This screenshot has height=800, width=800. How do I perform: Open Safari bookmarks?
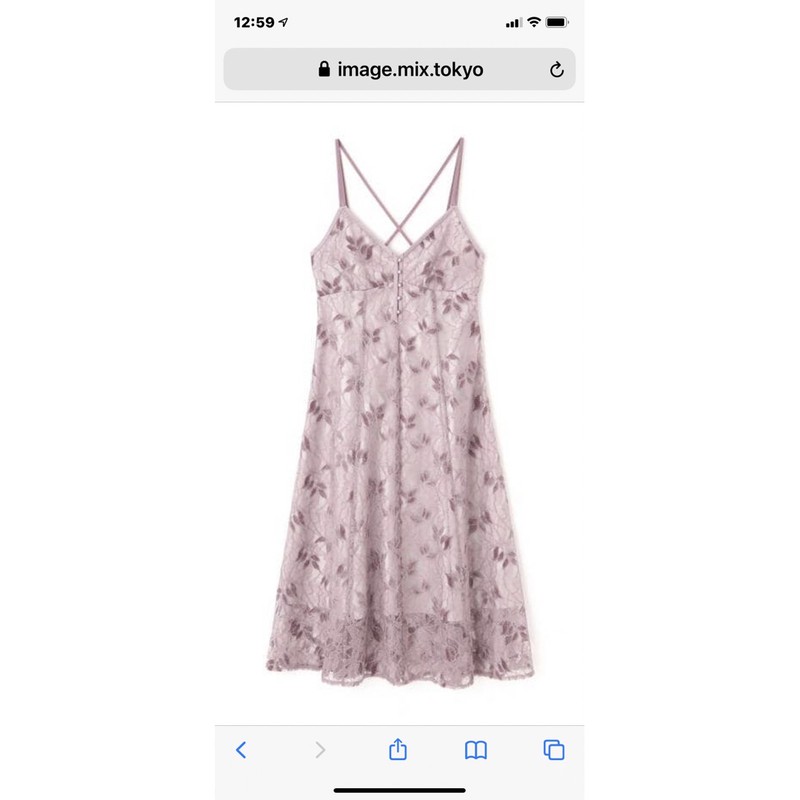pyautogui.click(x=476, y=751)
